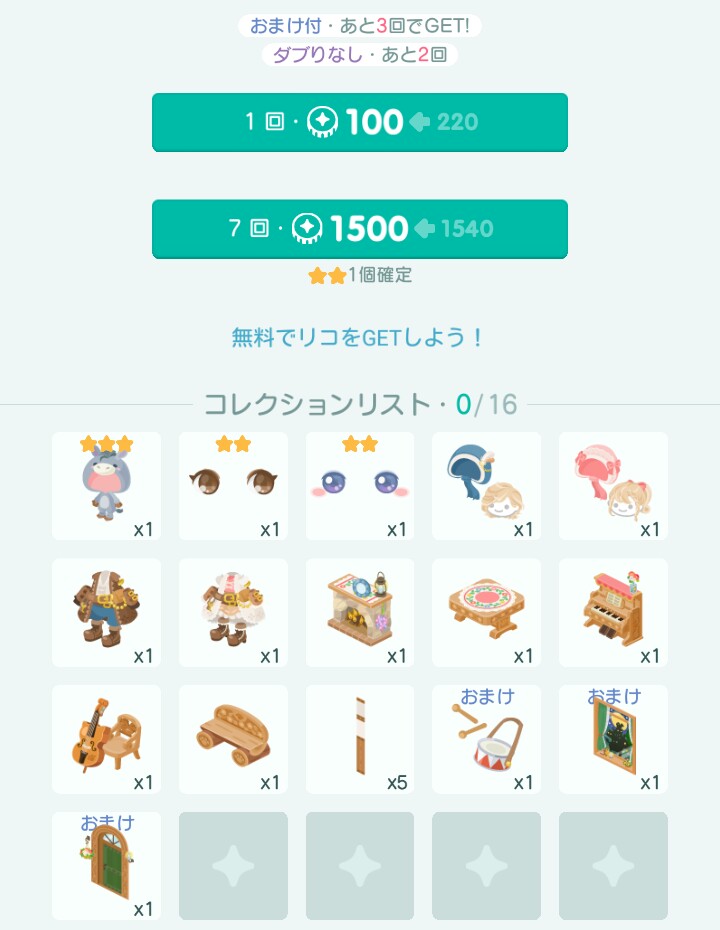Viewport: 720px width, 930px height.
Task: Open the pink bonnet hairstyle item
Action: 613,486
